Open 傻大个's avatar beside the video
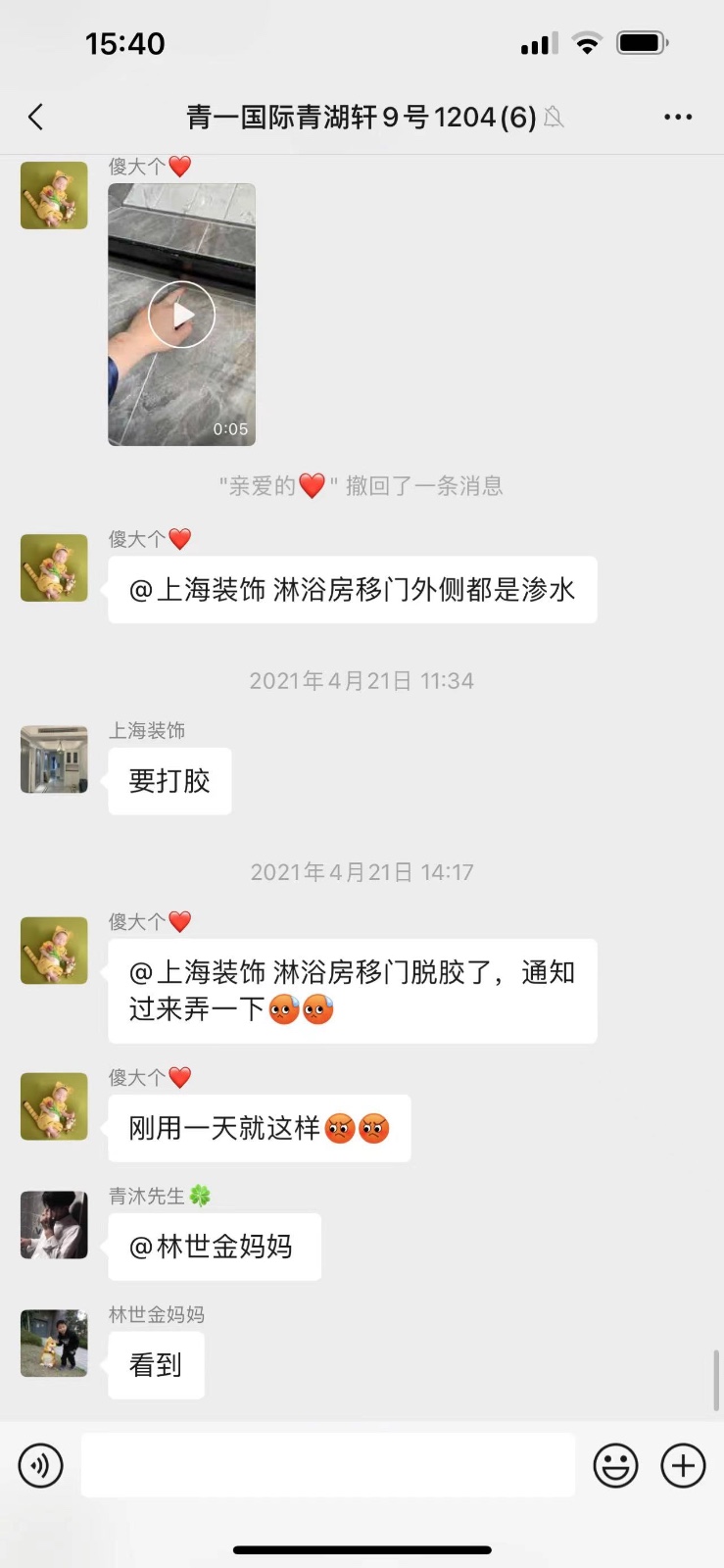724x1568 pixels. coord(54,195)
